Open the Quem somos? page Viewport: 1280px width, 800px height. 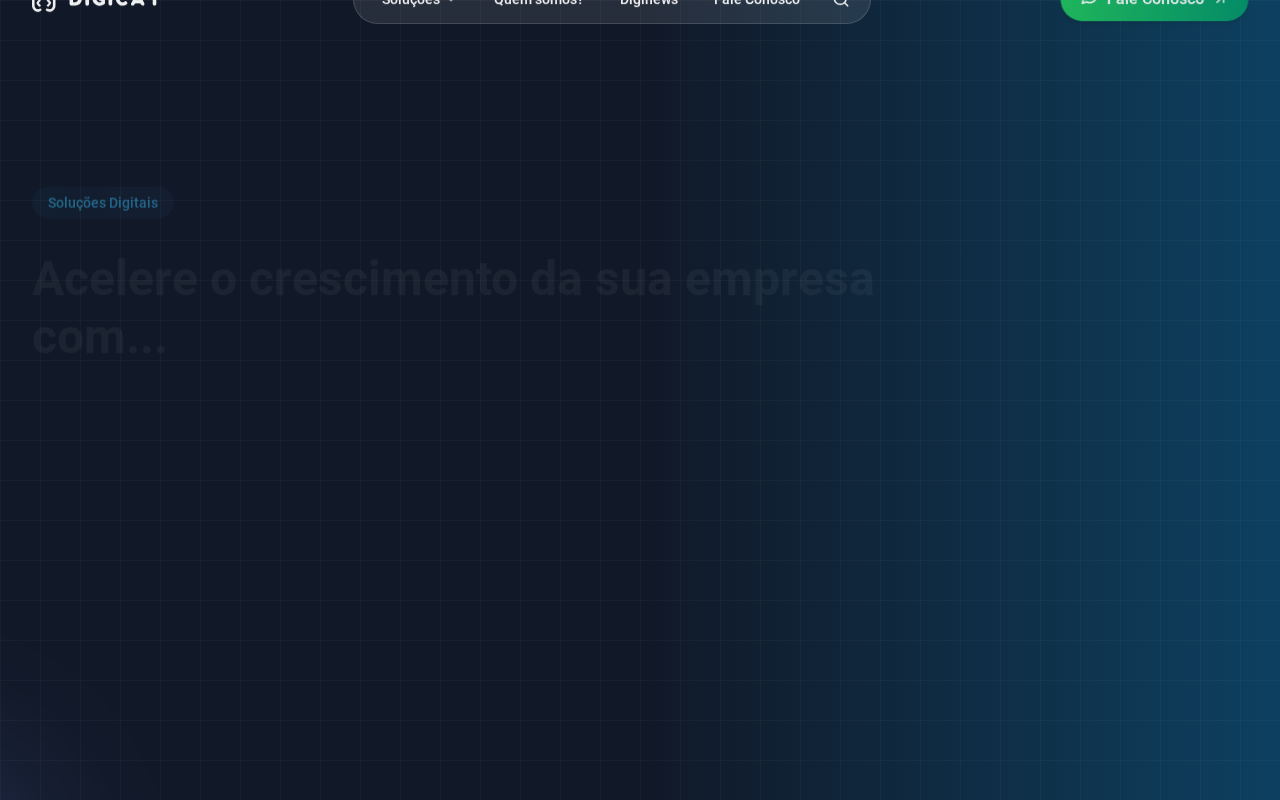(x=538, y=4)
